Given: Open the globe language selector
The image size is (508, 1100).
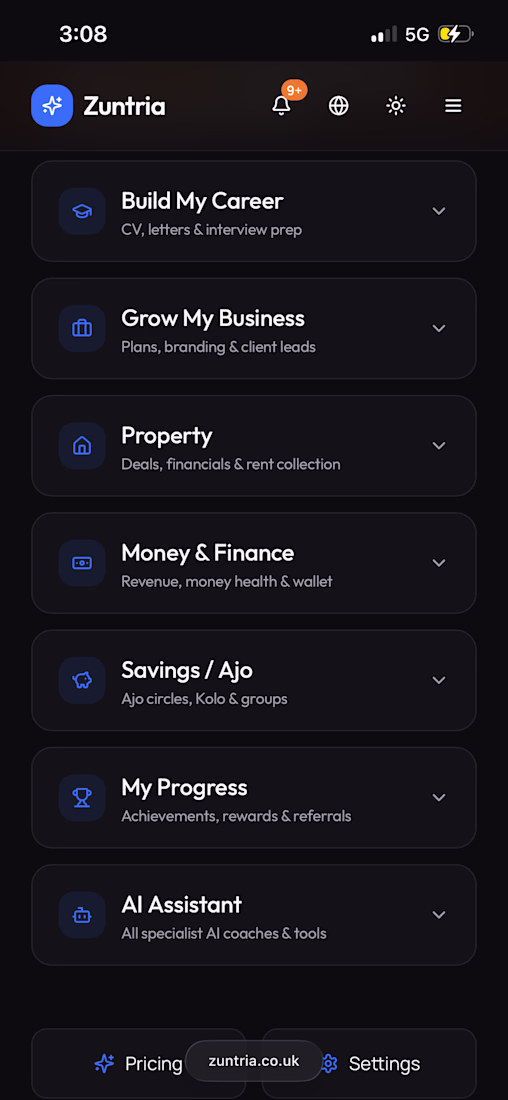Looking at the screenshot, I should point(339,106).
